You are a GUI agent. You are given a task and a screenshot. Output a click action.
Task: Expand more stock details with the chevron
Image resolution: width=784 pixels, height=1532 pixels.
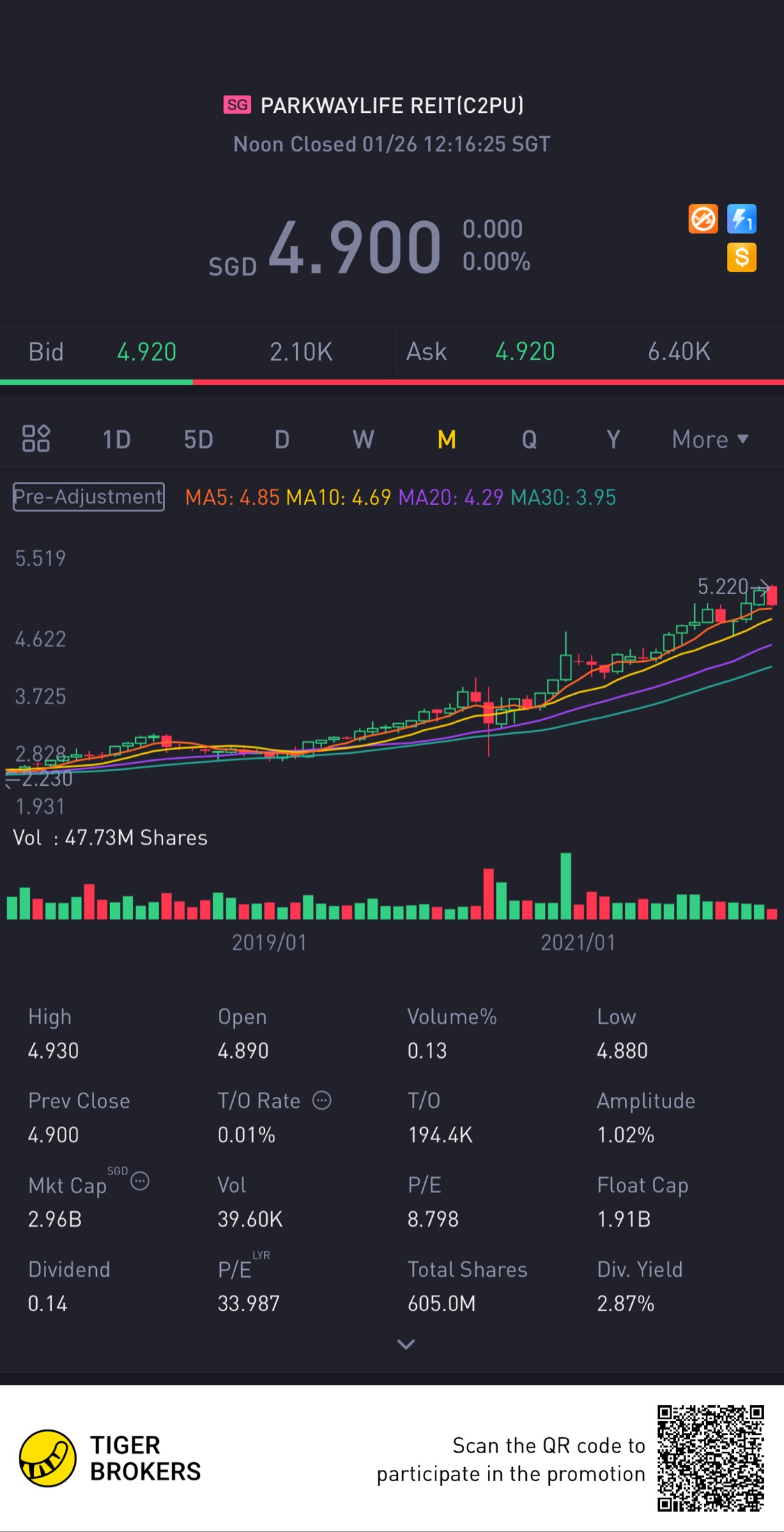click(x=406, y=1344)
